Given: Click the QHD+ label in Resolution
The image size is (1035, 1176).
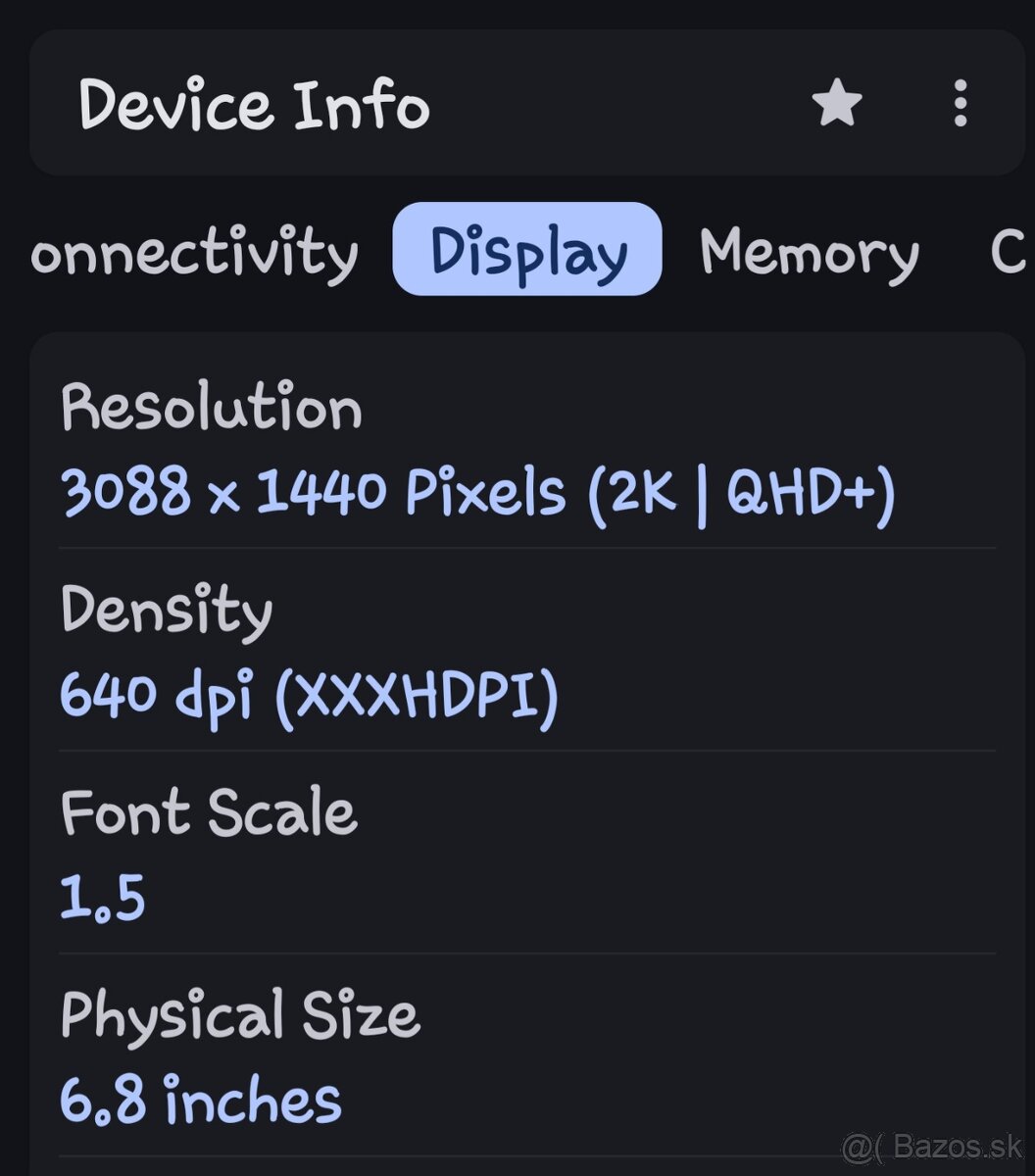Looking at the screenshot, I should [x=804, y=495].
